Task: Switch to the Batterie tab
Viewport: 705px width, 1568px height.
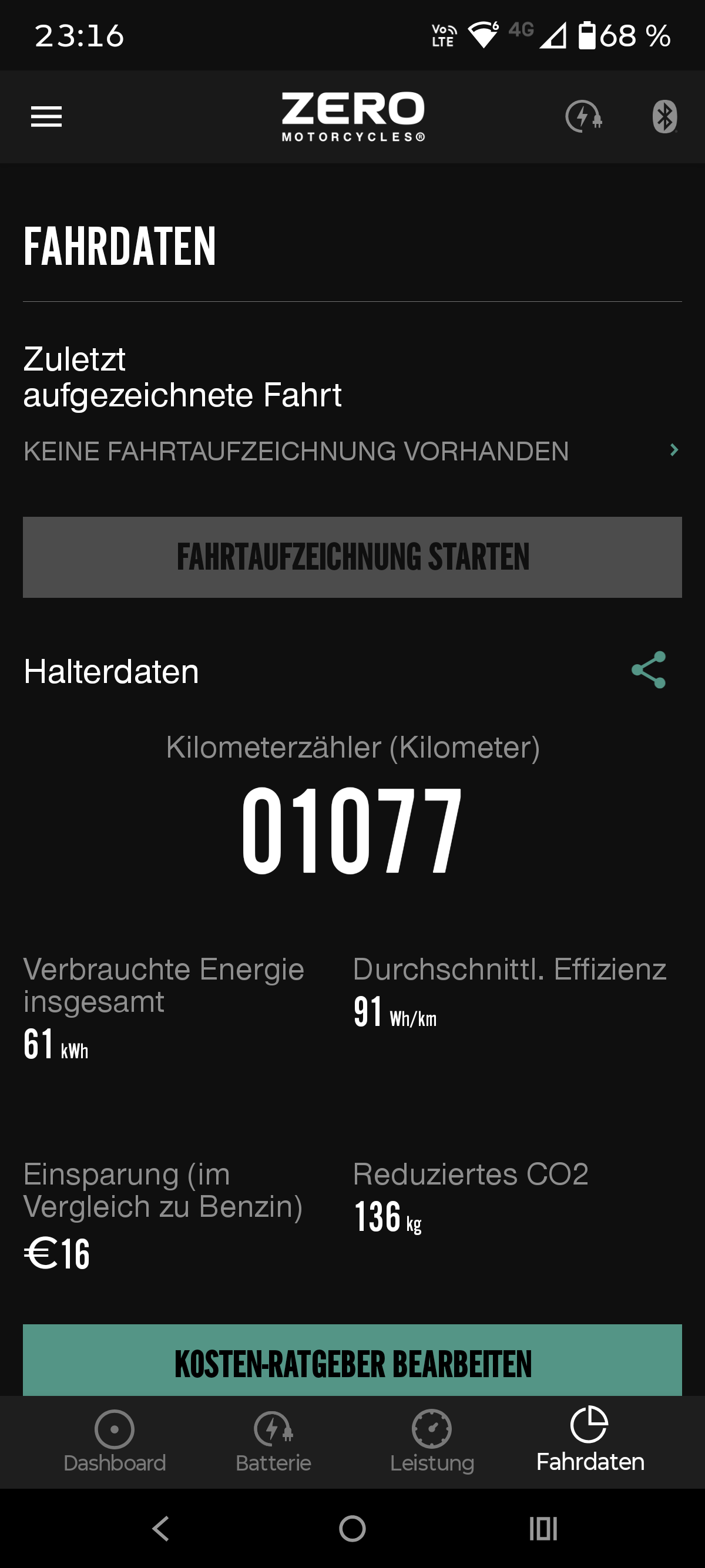Action: click(273, 1442)
